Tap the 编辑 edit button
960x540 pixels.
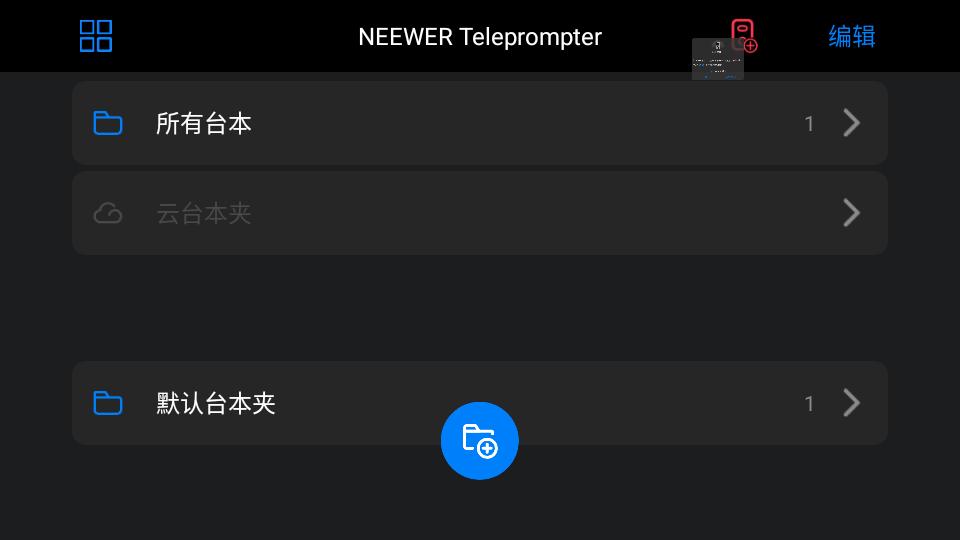point(851,36)
